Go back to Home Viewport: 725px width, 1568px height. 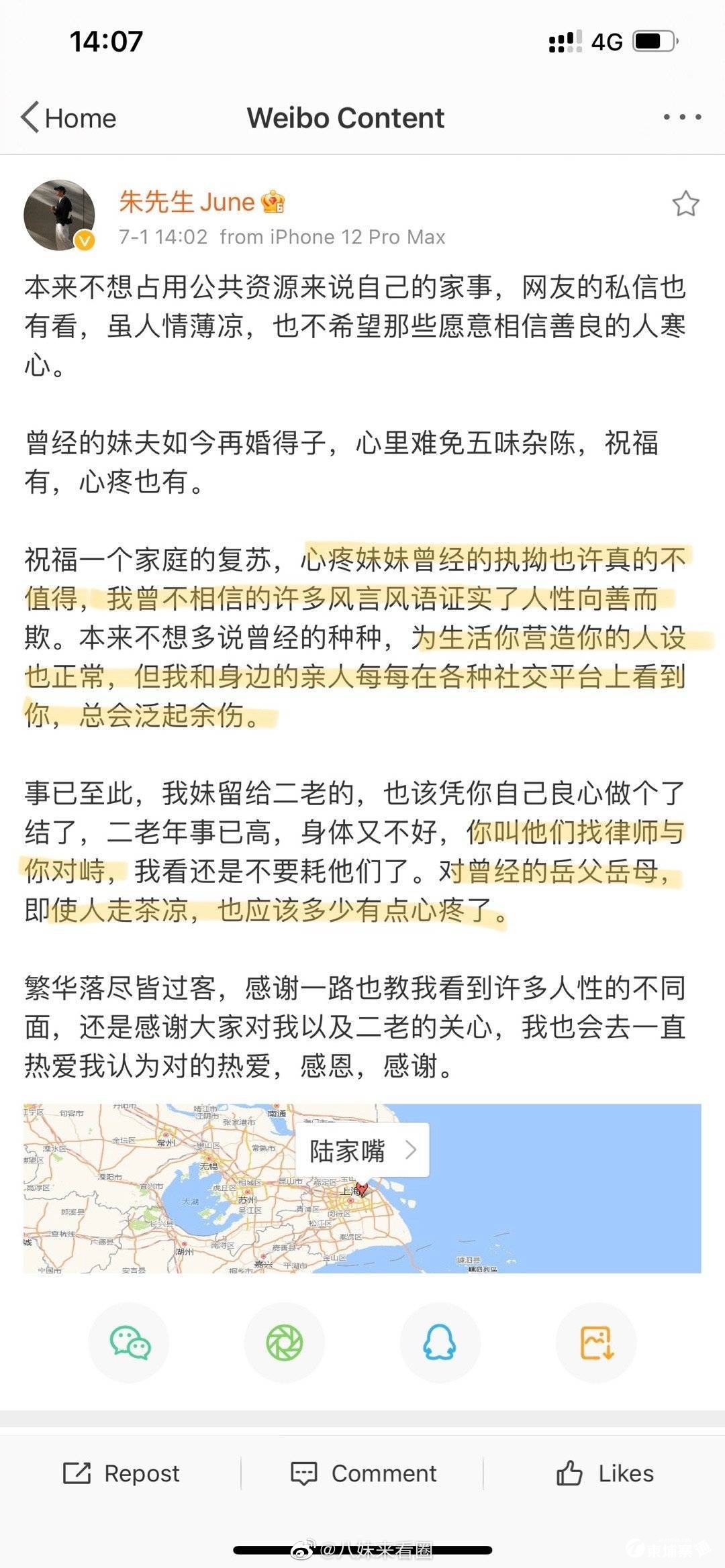(68, 118)
